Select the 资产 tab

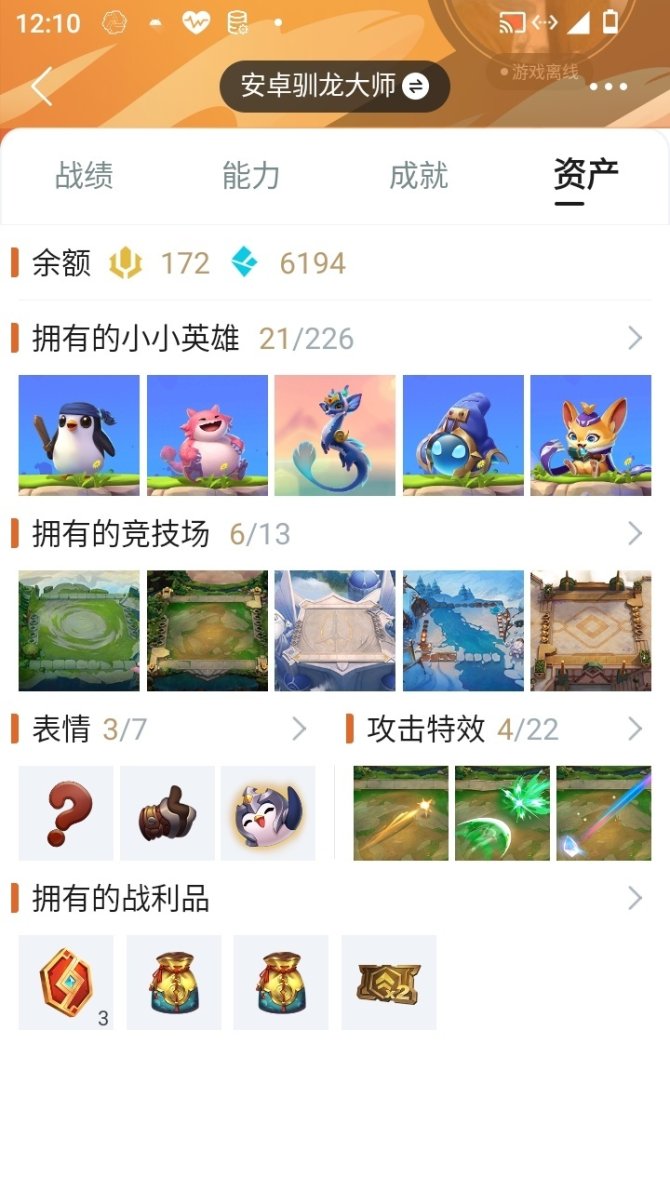pyautogui.click(x=586, y=176)
